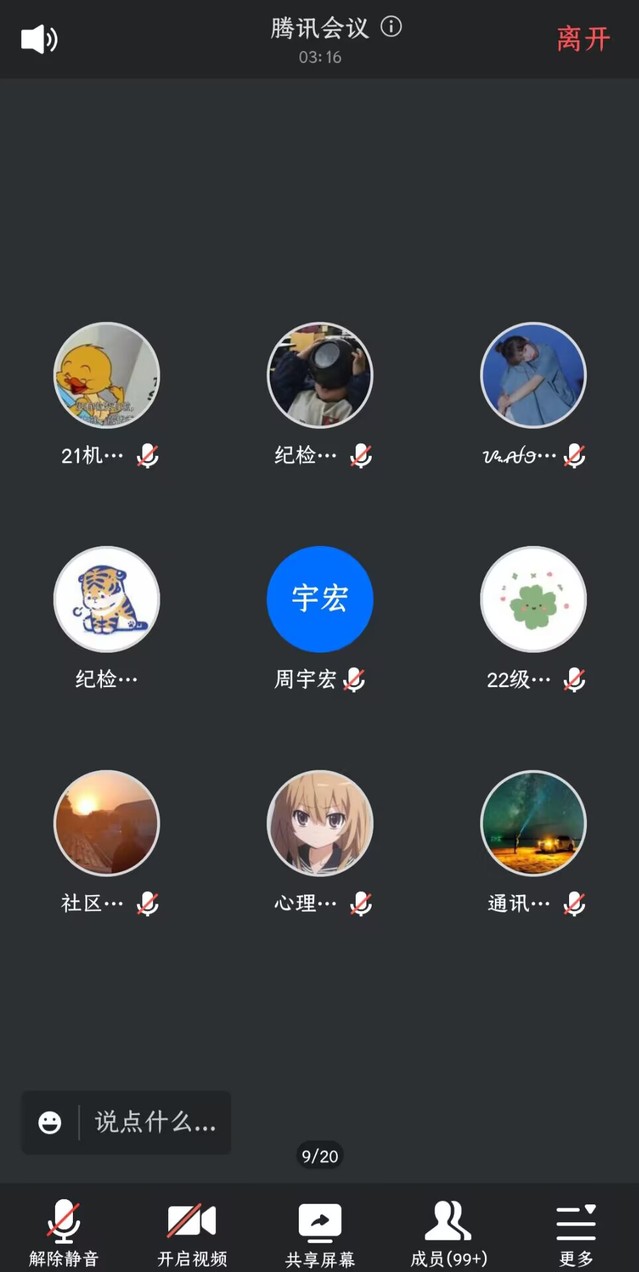The width and height of the screenshot is (639, 1272).
Task: Tap the 说点什么 chat input
Action: [155, 1122]
